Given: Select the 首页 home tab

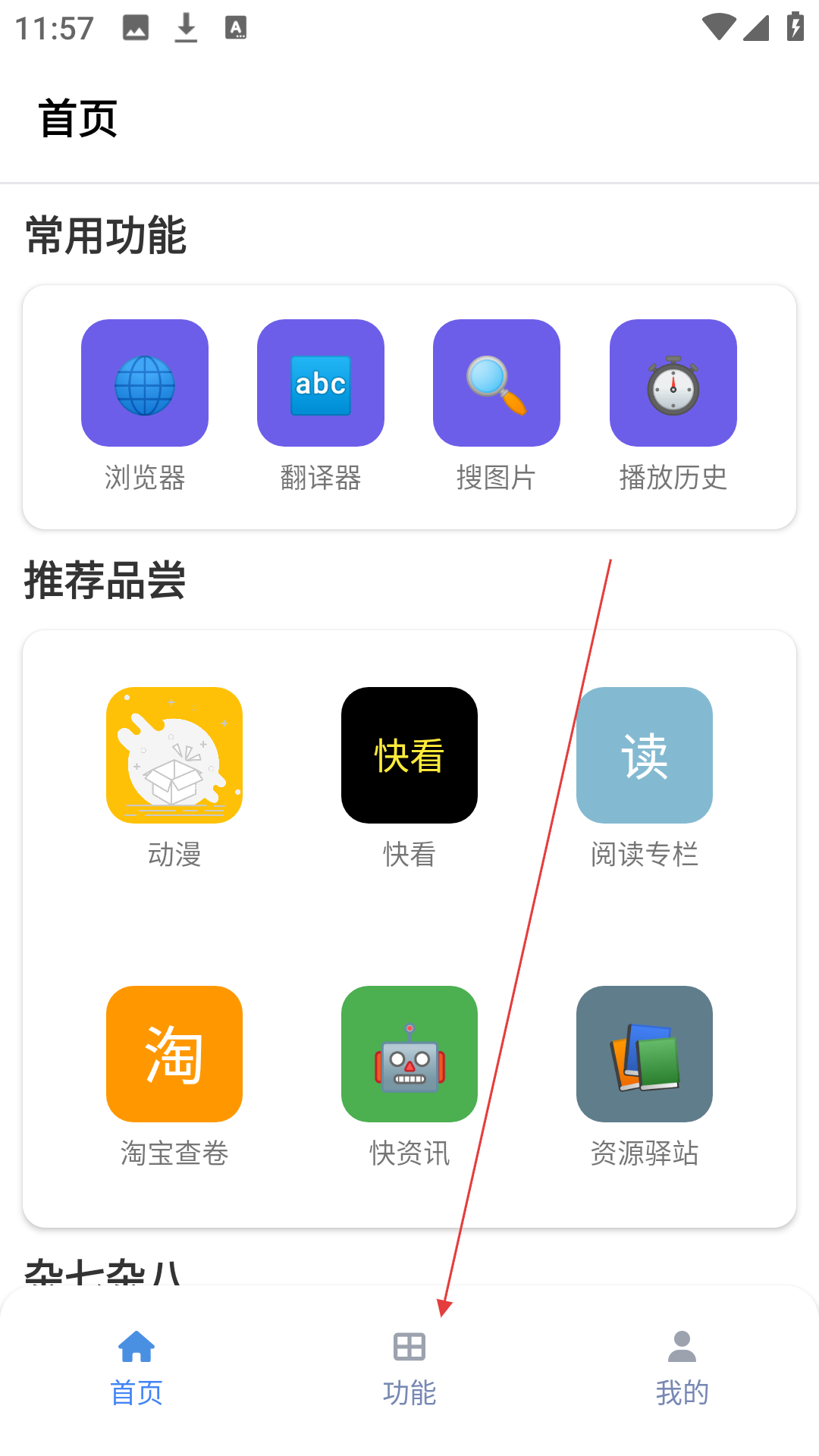Looking at the screenshot, I should click(136, 1369).
